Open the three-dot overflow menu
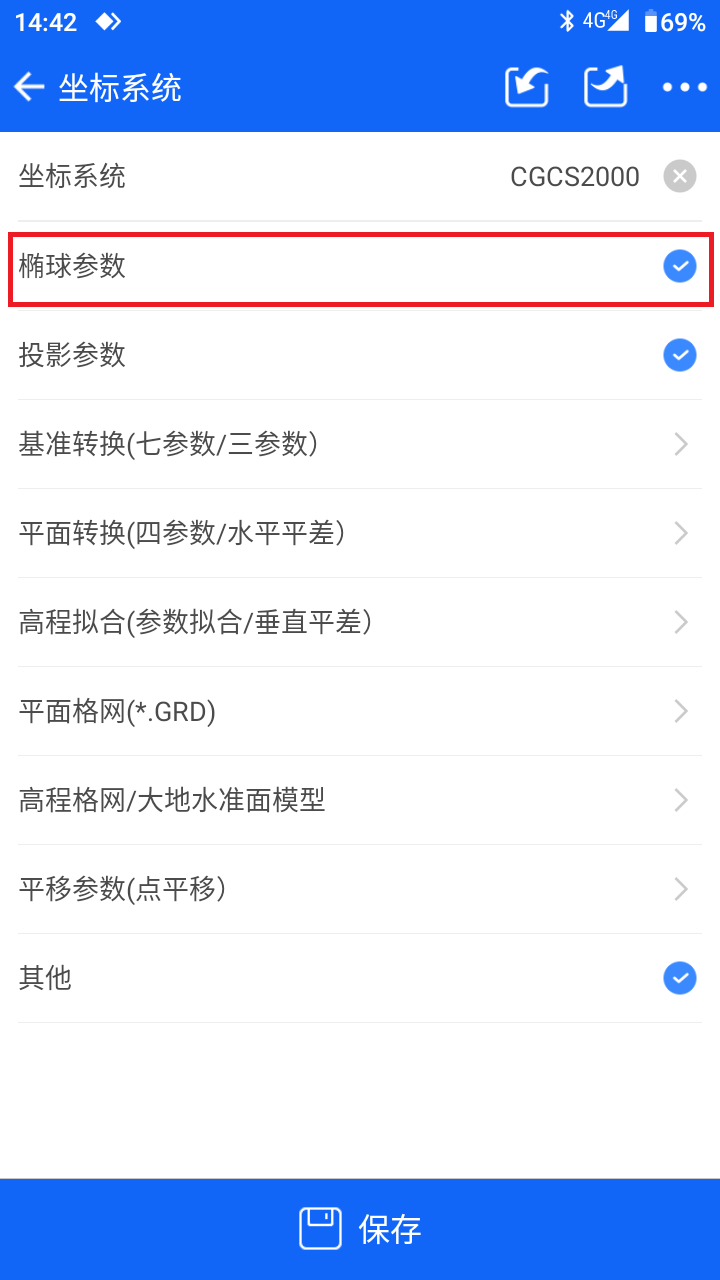The height and width of the screenshot is (1280, 720). [x=685, y=88]
